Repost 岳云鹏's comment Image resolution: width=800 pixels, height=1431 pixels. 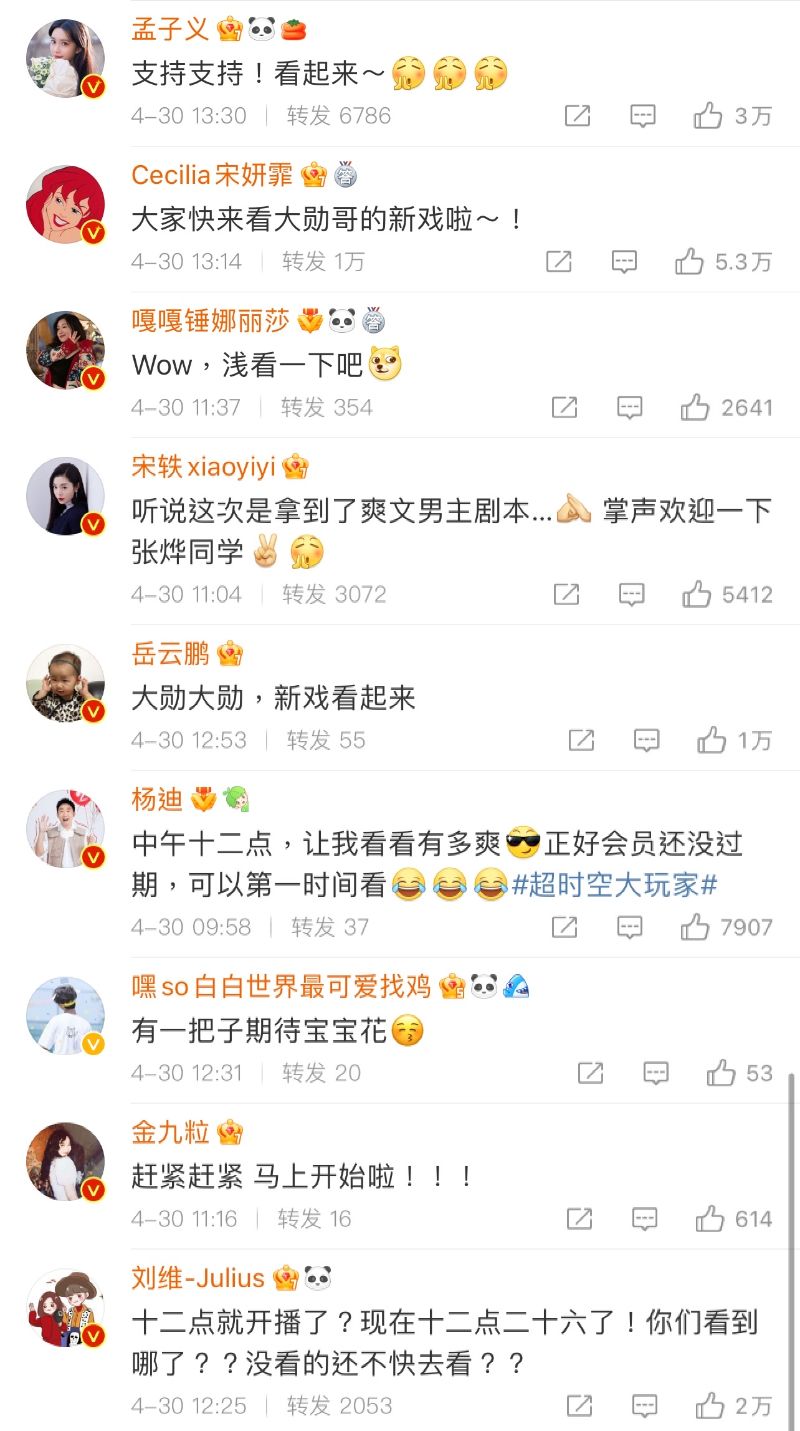(581, 741)
